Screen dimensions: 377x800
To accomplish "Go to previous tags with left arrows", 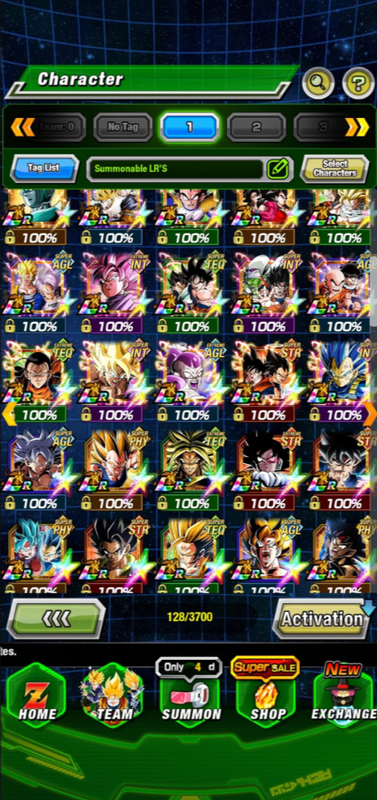I will (x=22, y=127).
